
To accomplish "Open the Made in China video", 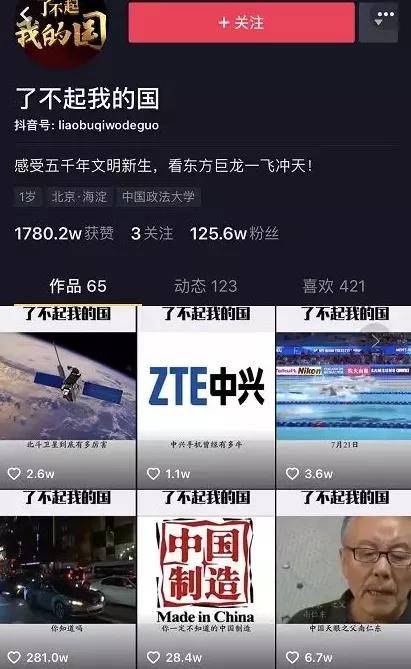I will [x=206, y=579].
